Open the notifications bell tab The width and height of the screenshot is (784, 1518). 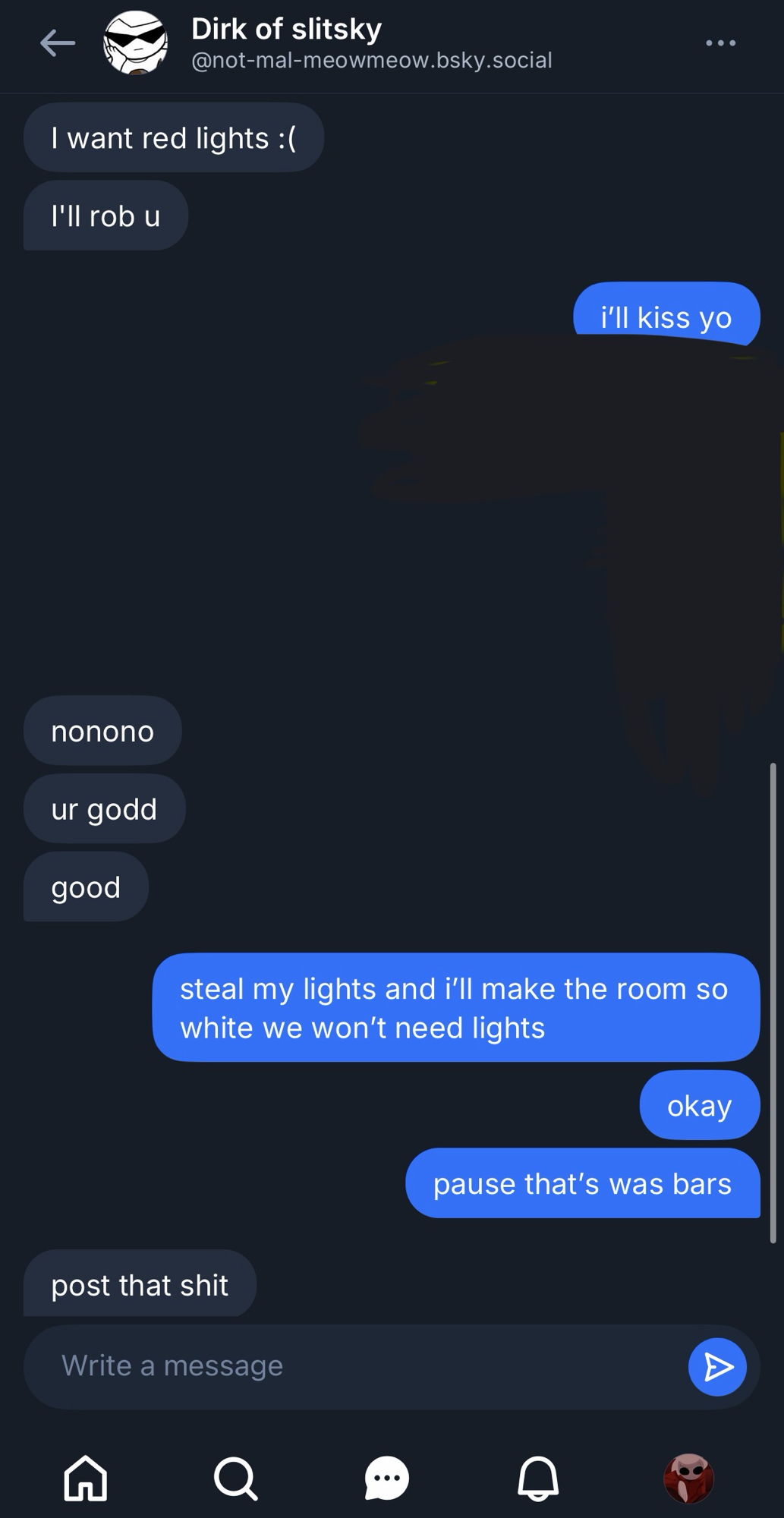coord(538,1478)
